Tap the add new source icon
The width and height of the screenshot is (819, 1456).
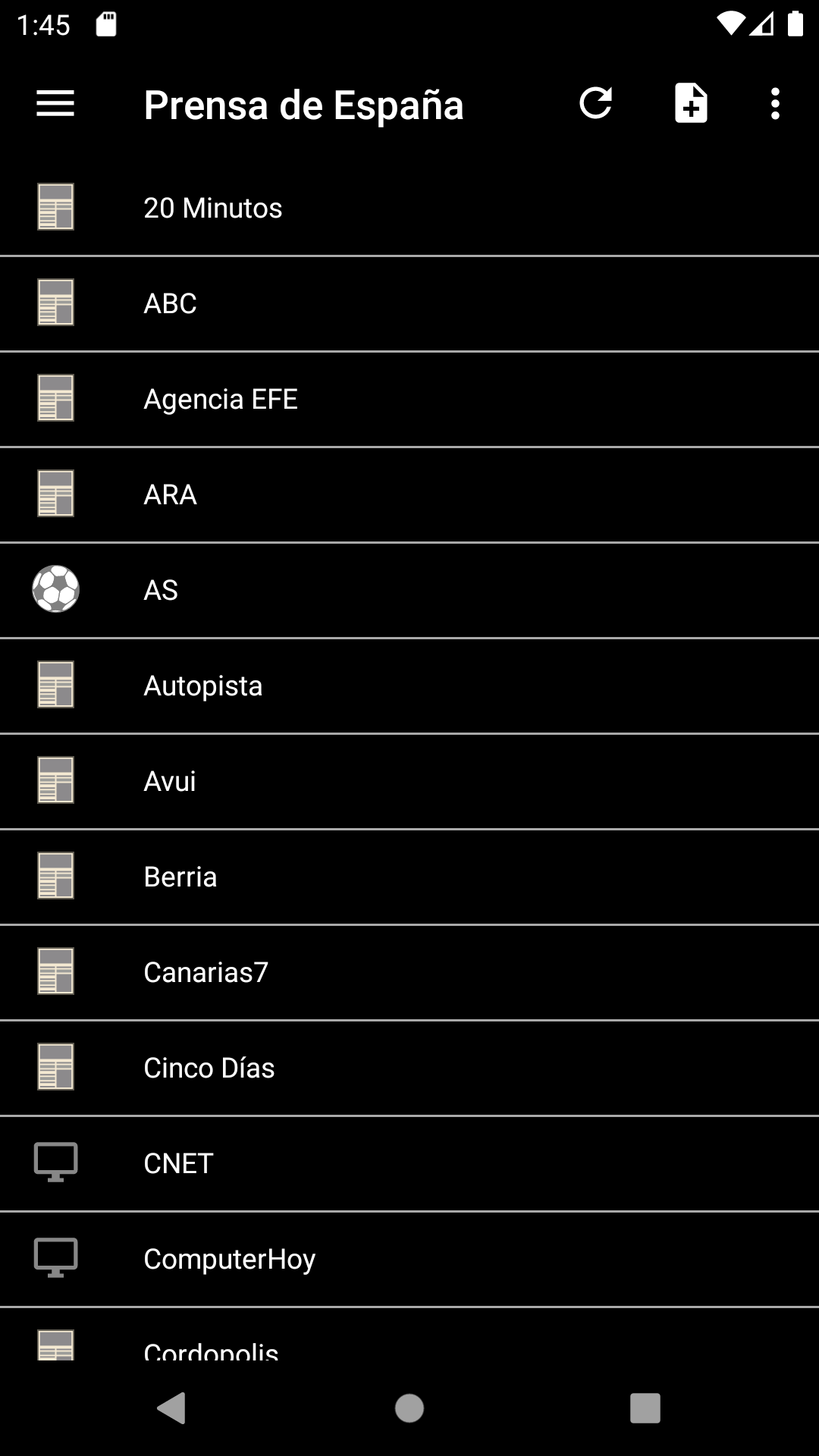[x=691, y=104]
